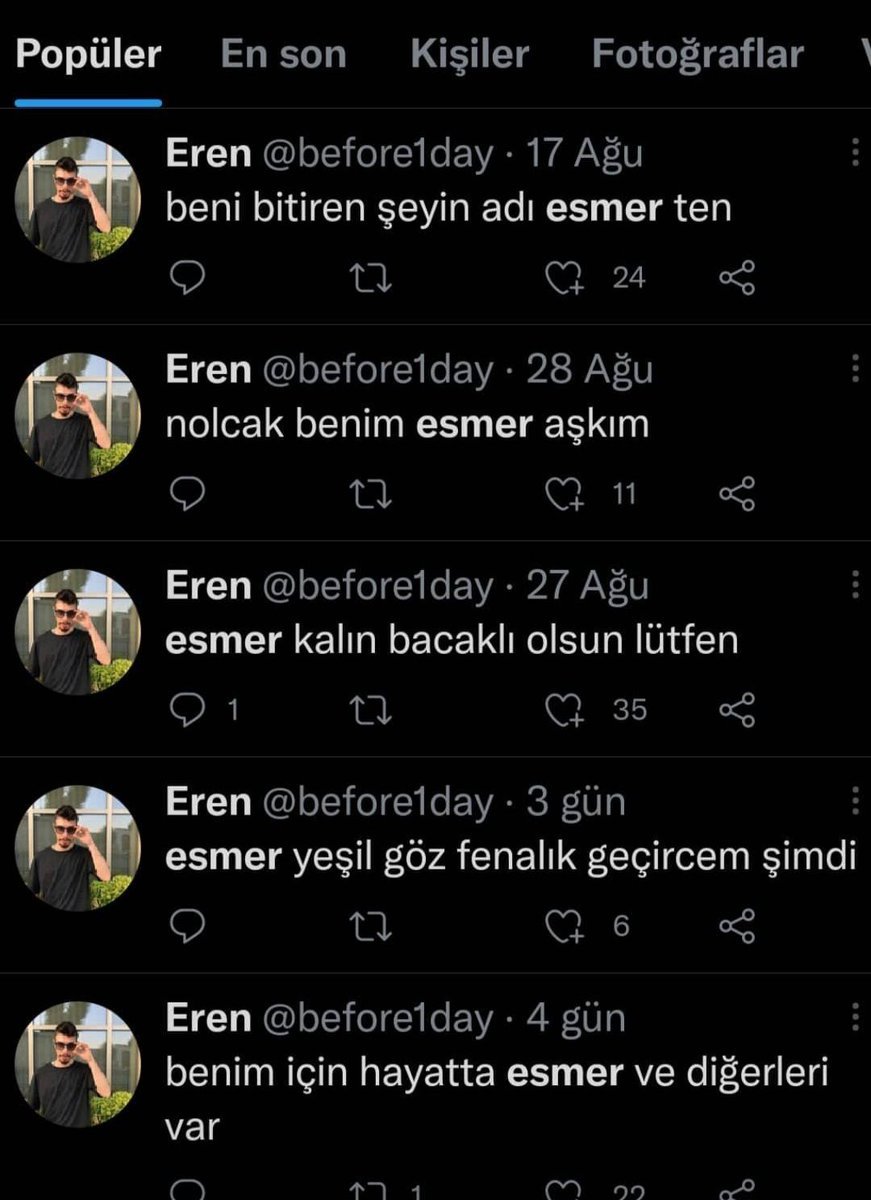Reply to "esmer yeşil göz fenalık geçircem şimdi"
Screen dimensions: 871x1200
pyautogui.click(x=187, y=927)
